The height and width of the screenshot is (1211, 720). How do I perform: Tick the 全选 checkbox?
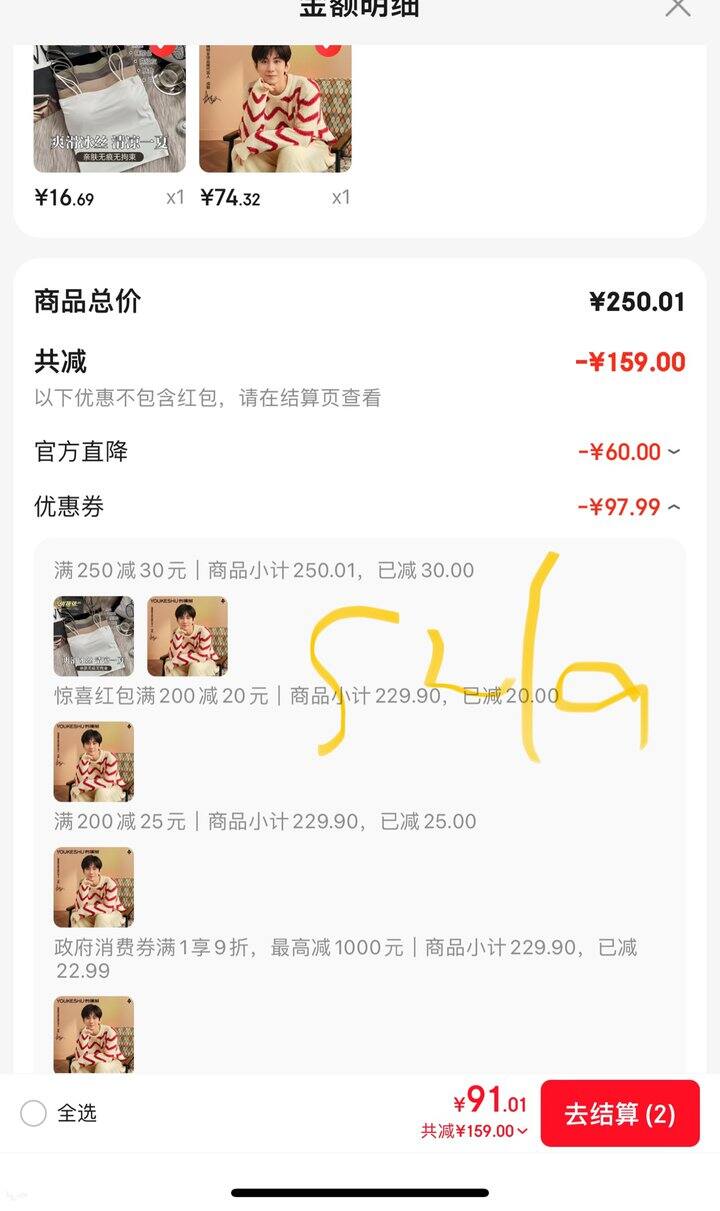point(34,1113)
